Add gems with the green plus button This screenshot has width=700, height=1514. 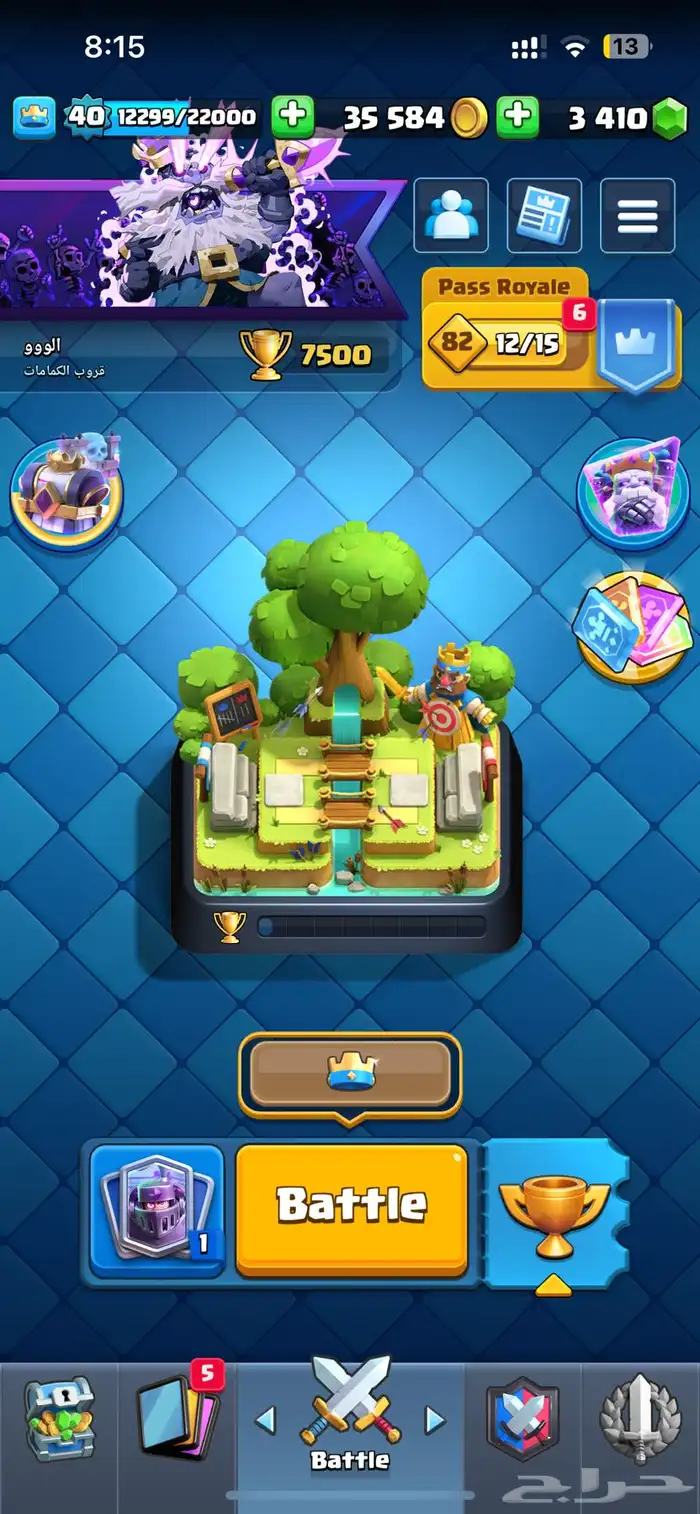(518, 117)
